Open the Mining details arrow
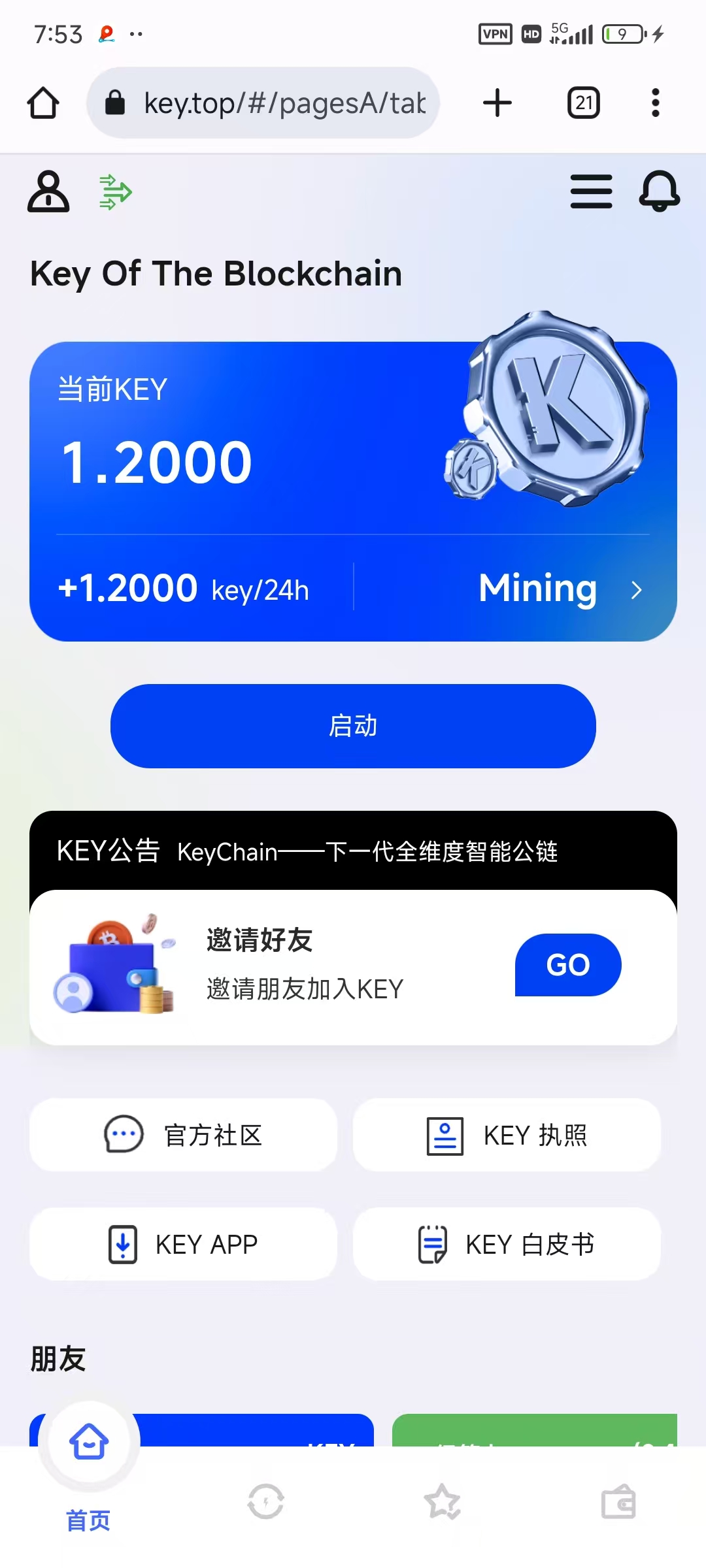The height and width of the screenshot is (1568, 706). (x=636, y=590)
